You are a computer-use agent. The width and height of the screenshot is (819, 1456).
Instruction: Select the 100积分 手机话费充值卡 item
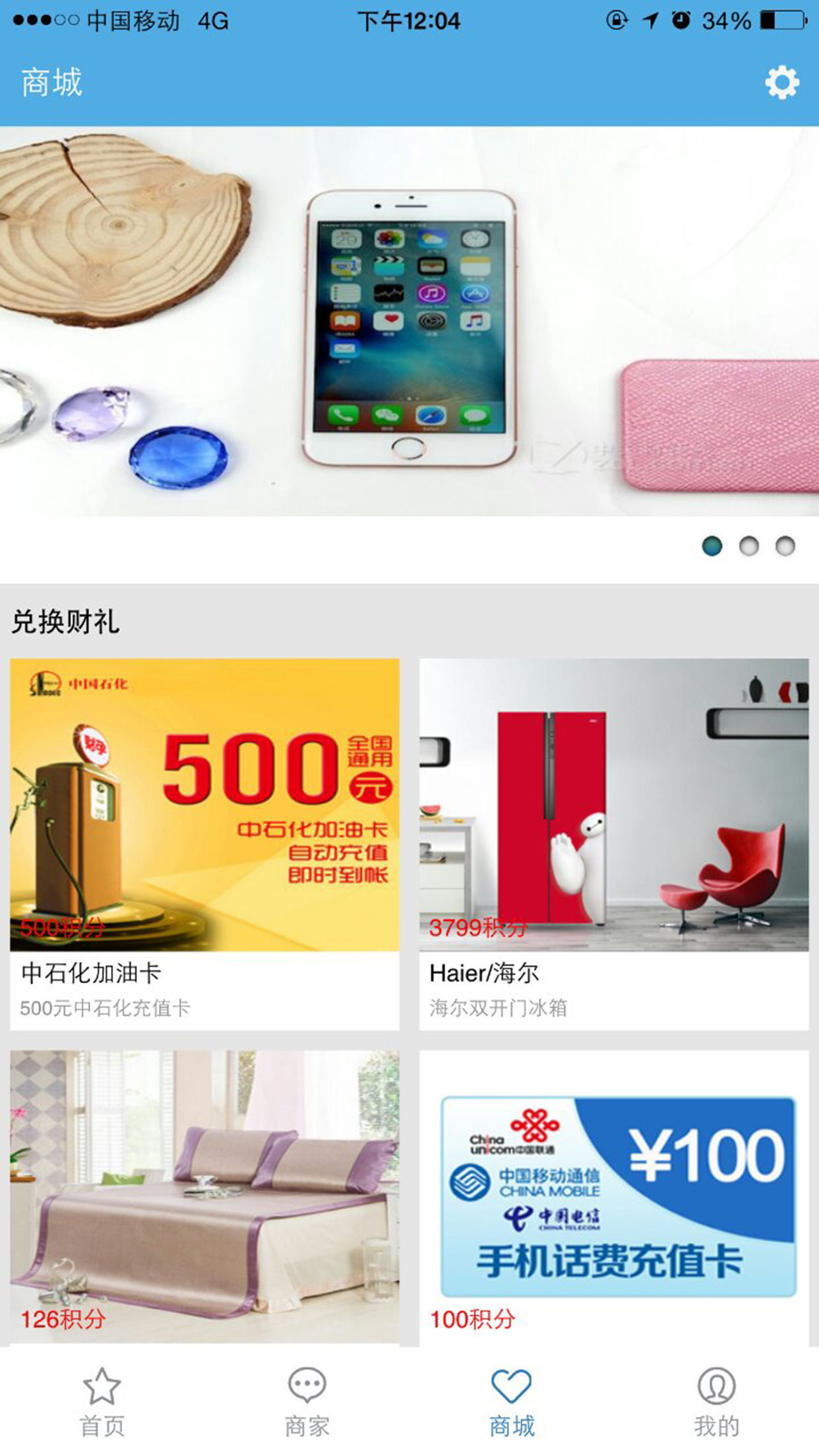[614, 1197]
